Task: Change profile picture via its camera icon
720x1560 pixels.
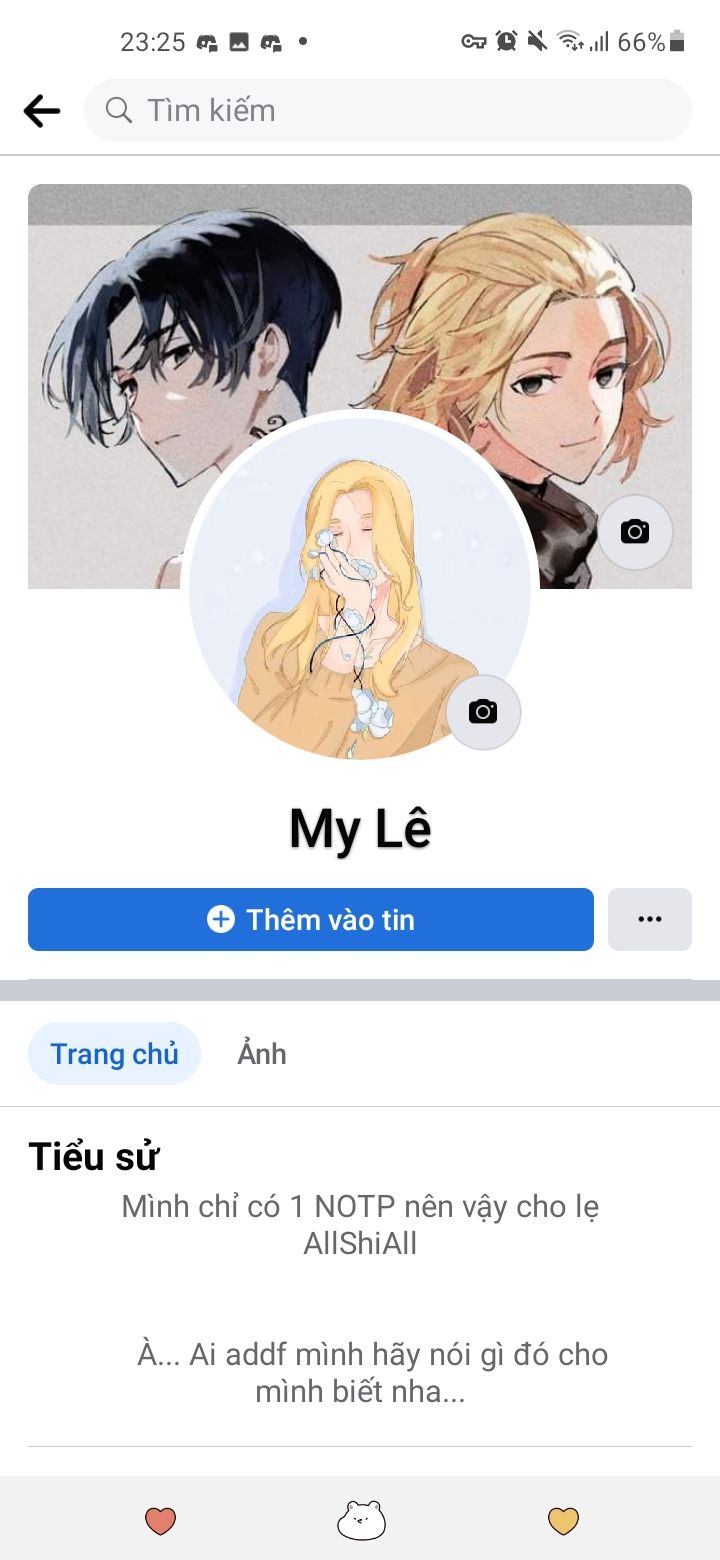Action: coord(483,712)
